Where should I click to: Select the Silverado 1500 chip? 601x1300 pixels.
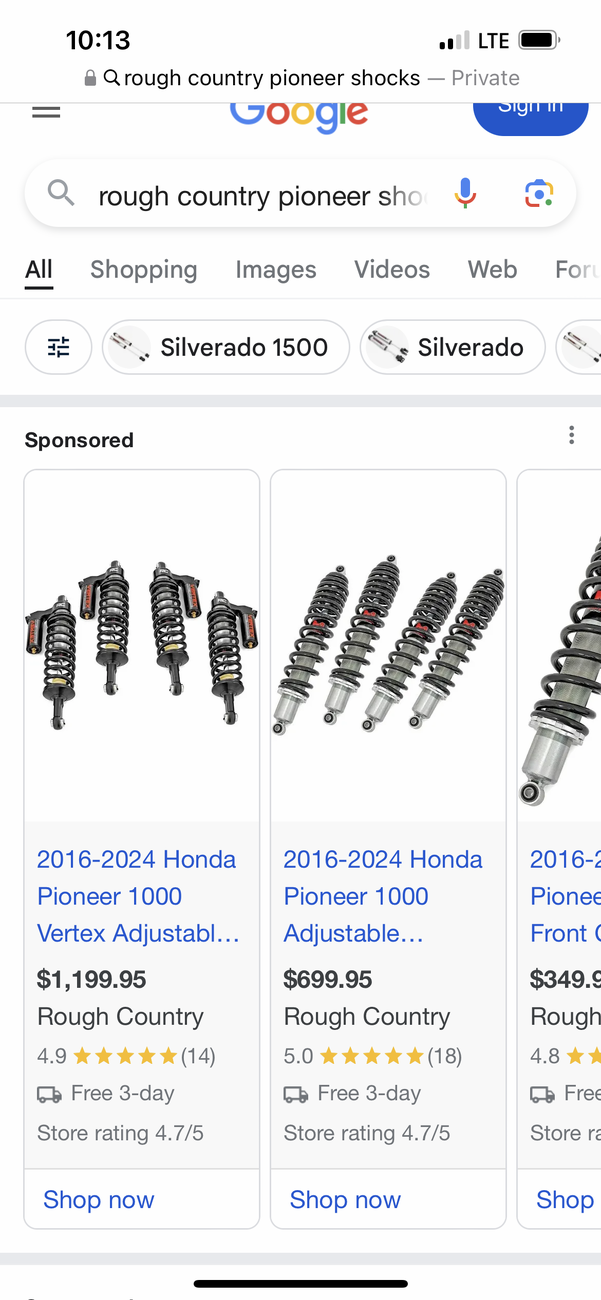[x=226, y=347]
